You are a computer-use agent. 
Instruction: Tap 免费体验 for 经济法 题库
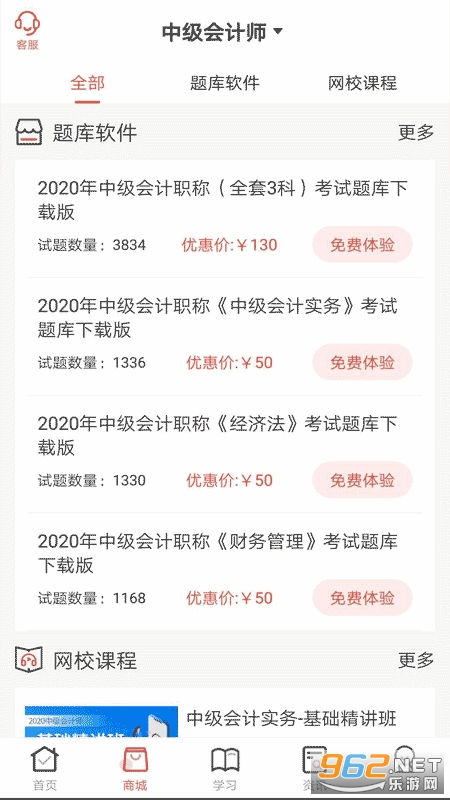tap(362, 480)
